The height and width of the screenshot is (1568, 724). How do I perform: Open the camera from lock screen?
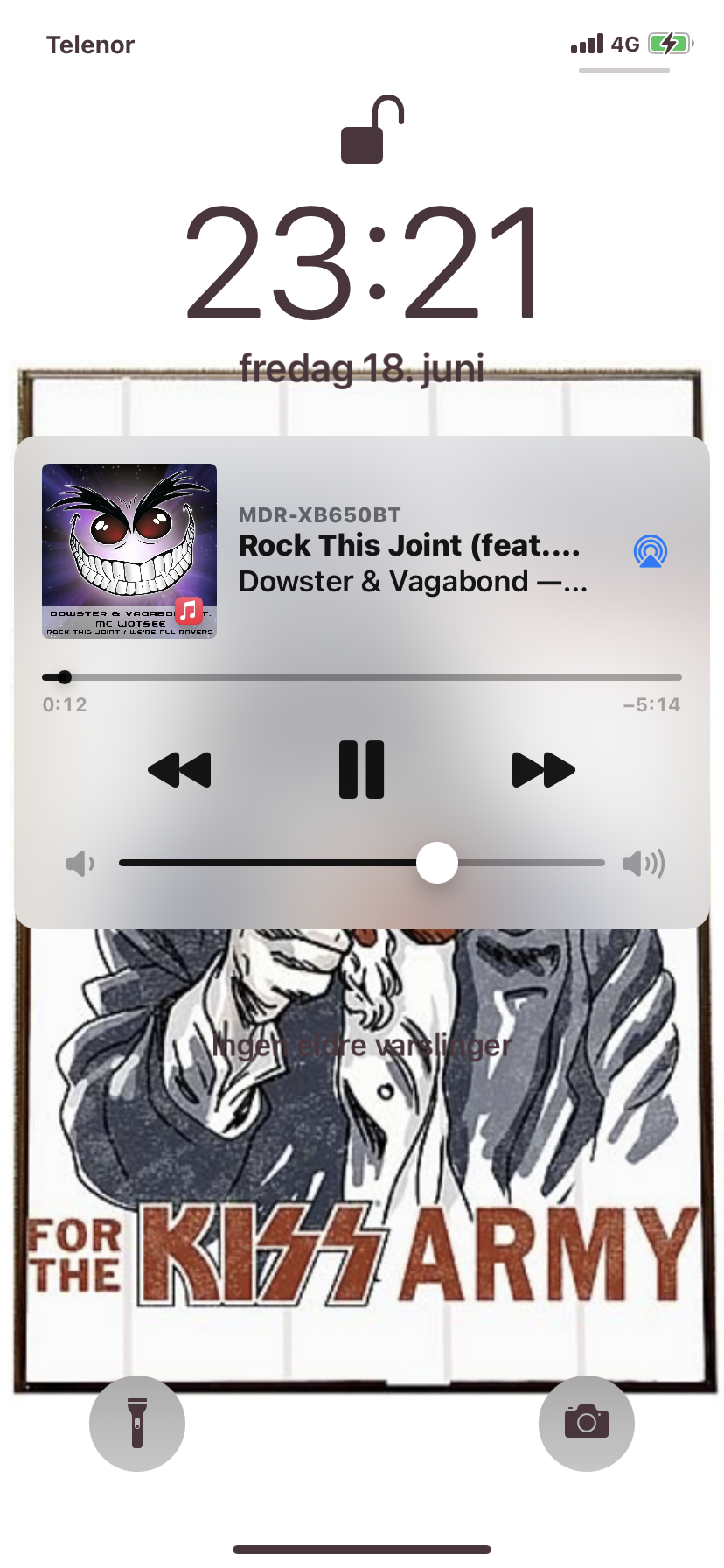point(587,1423)
